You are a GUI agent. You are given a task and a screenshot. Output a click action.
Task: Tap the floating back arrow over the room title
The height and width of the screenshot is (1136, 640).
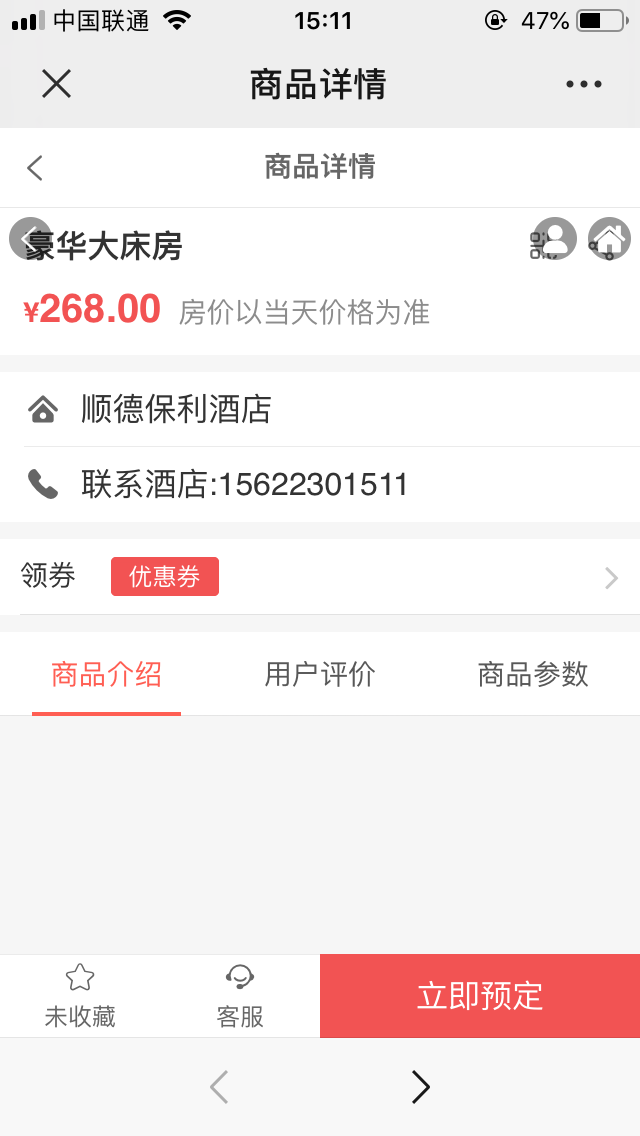tap(29, 238)
